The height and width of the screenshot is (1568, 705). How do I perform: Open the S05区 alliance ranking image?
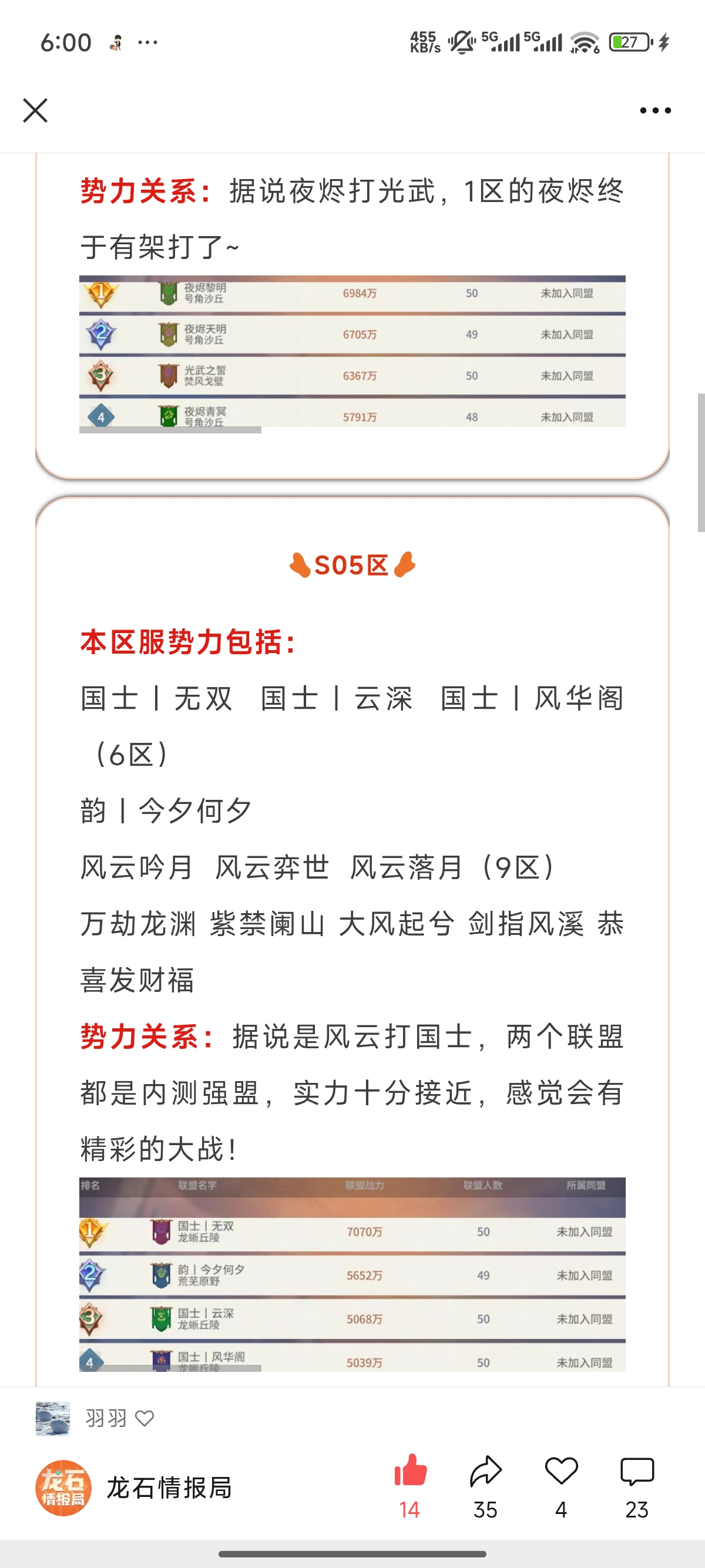[x=352, y=1274]
